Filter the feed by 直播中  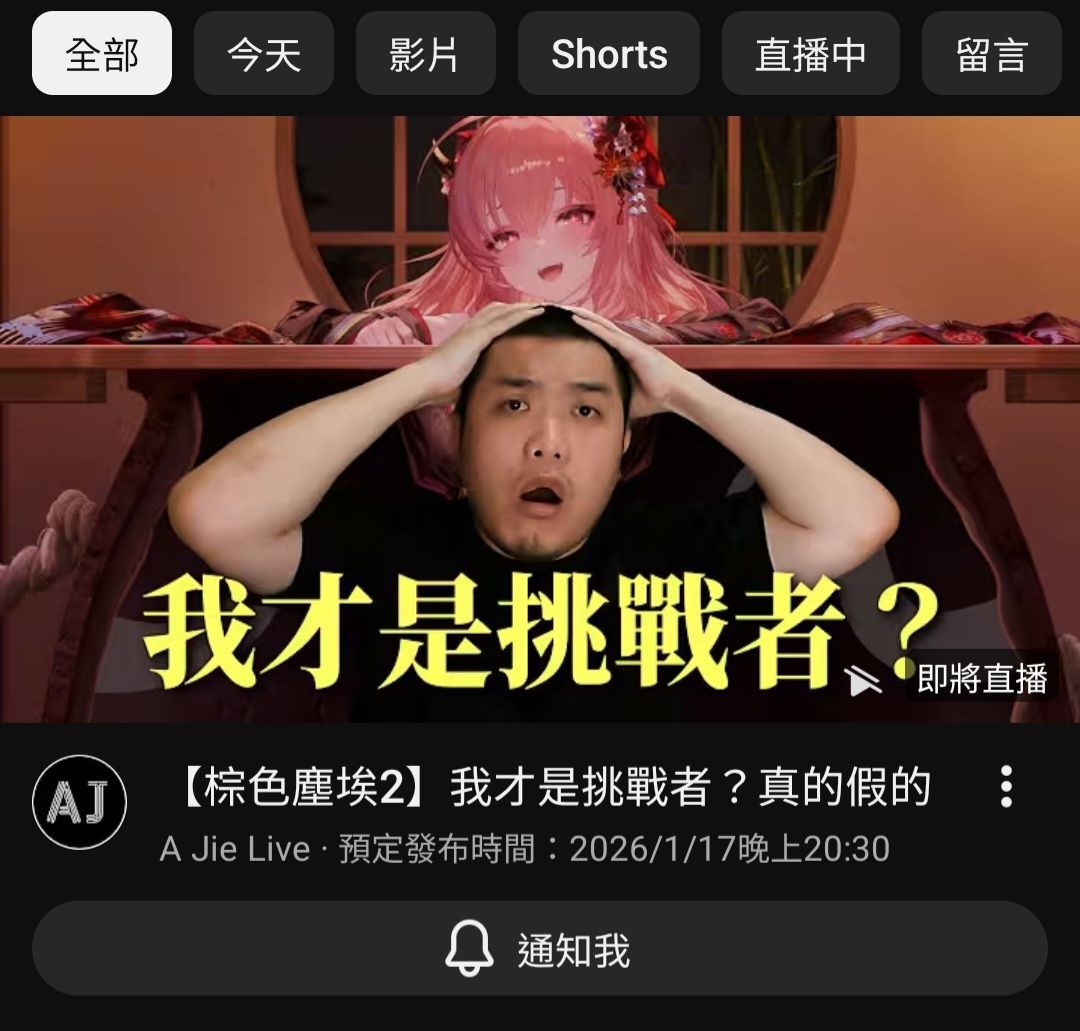click(810, 54)
